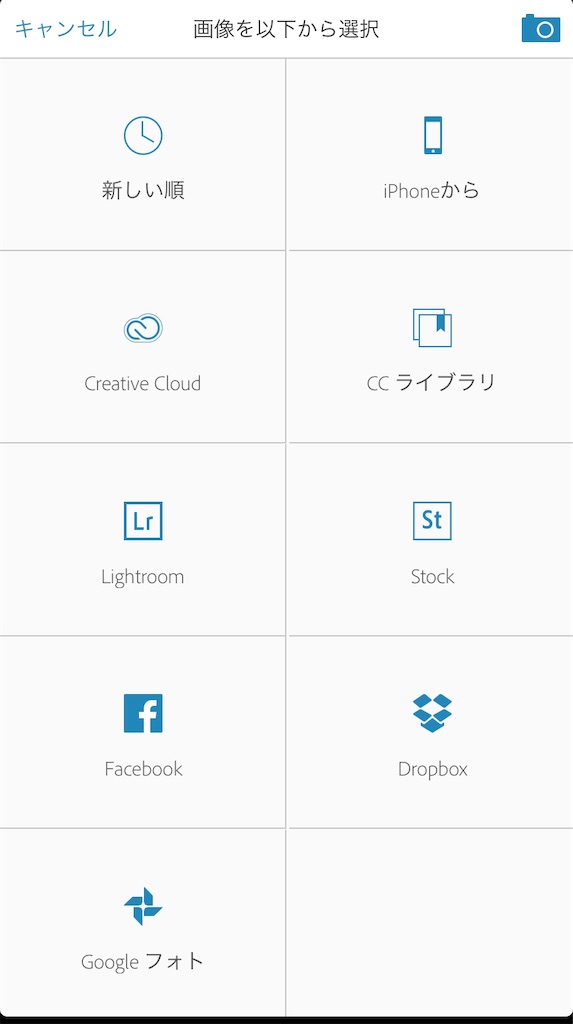Open CC ライブラリ source
573x1024 pixels.
(431, 347)
